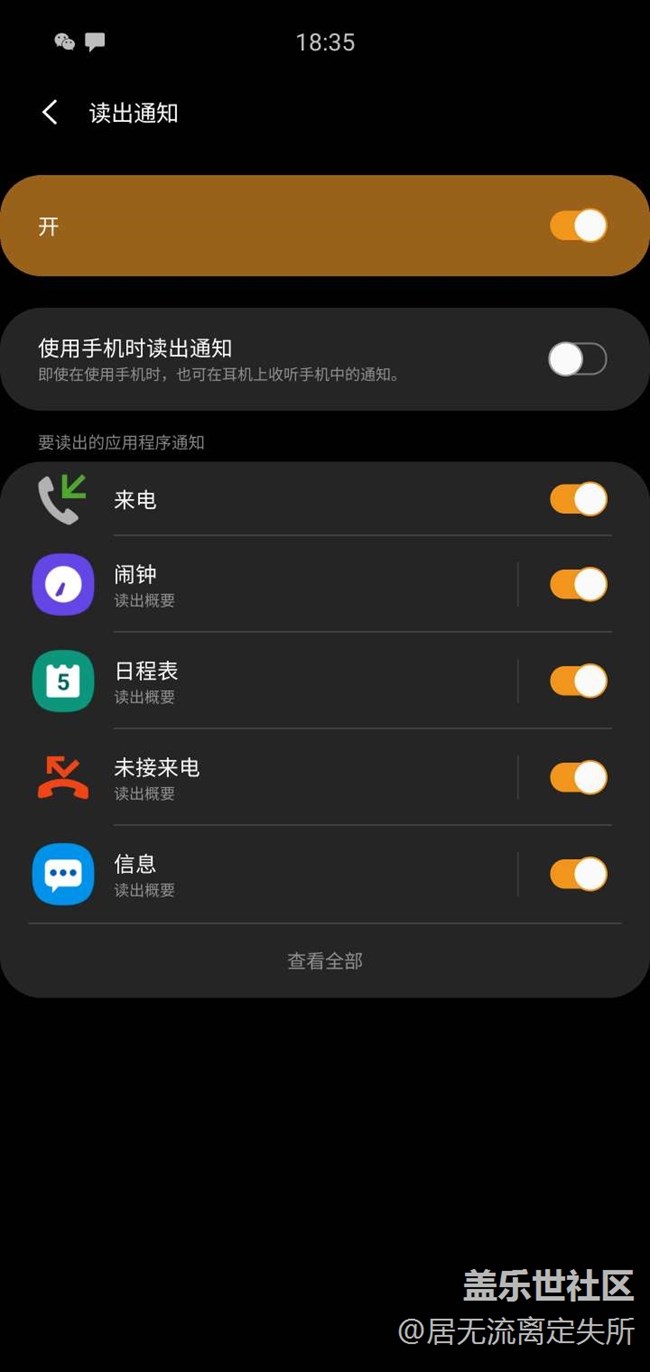This screenshot has width=650, height=1372.
Task: Turn off the main 开 switch
Action: (x=578, y=226)
